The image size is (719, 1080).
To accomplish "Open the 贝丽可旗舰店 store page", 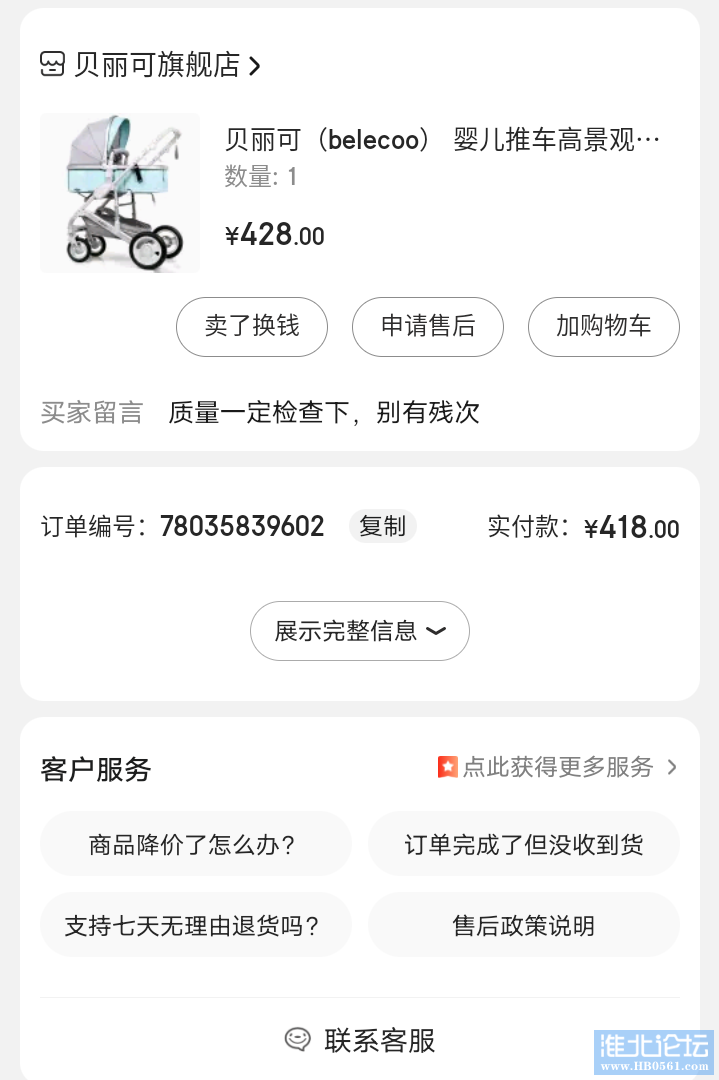I will pos(152,66).
